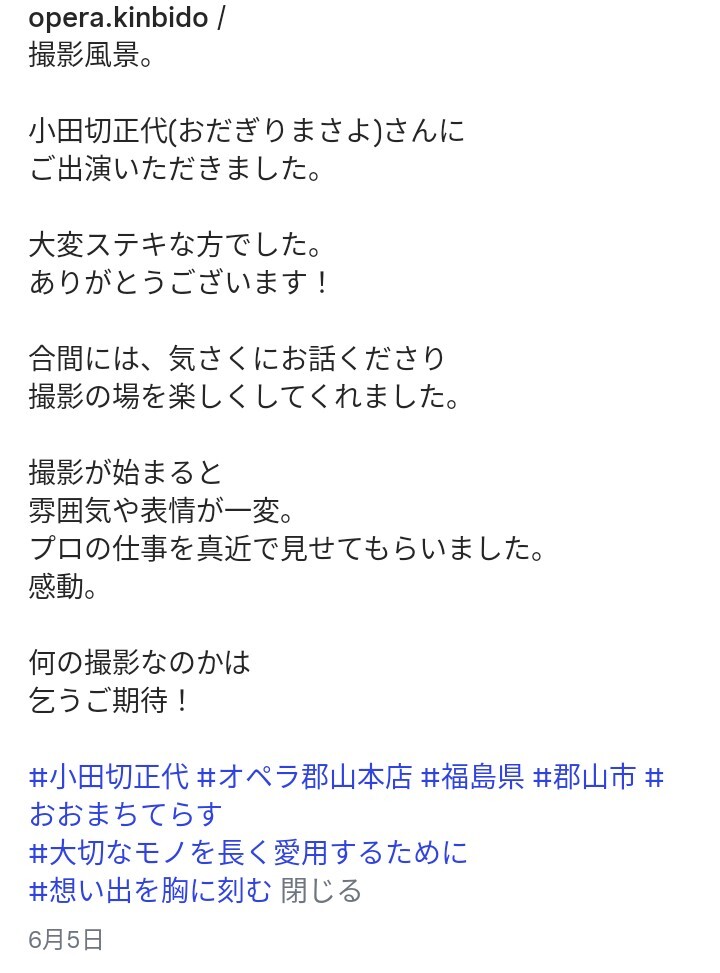
Task: Open hashtag #おおまちてらす
Action: tap(126, 814)
